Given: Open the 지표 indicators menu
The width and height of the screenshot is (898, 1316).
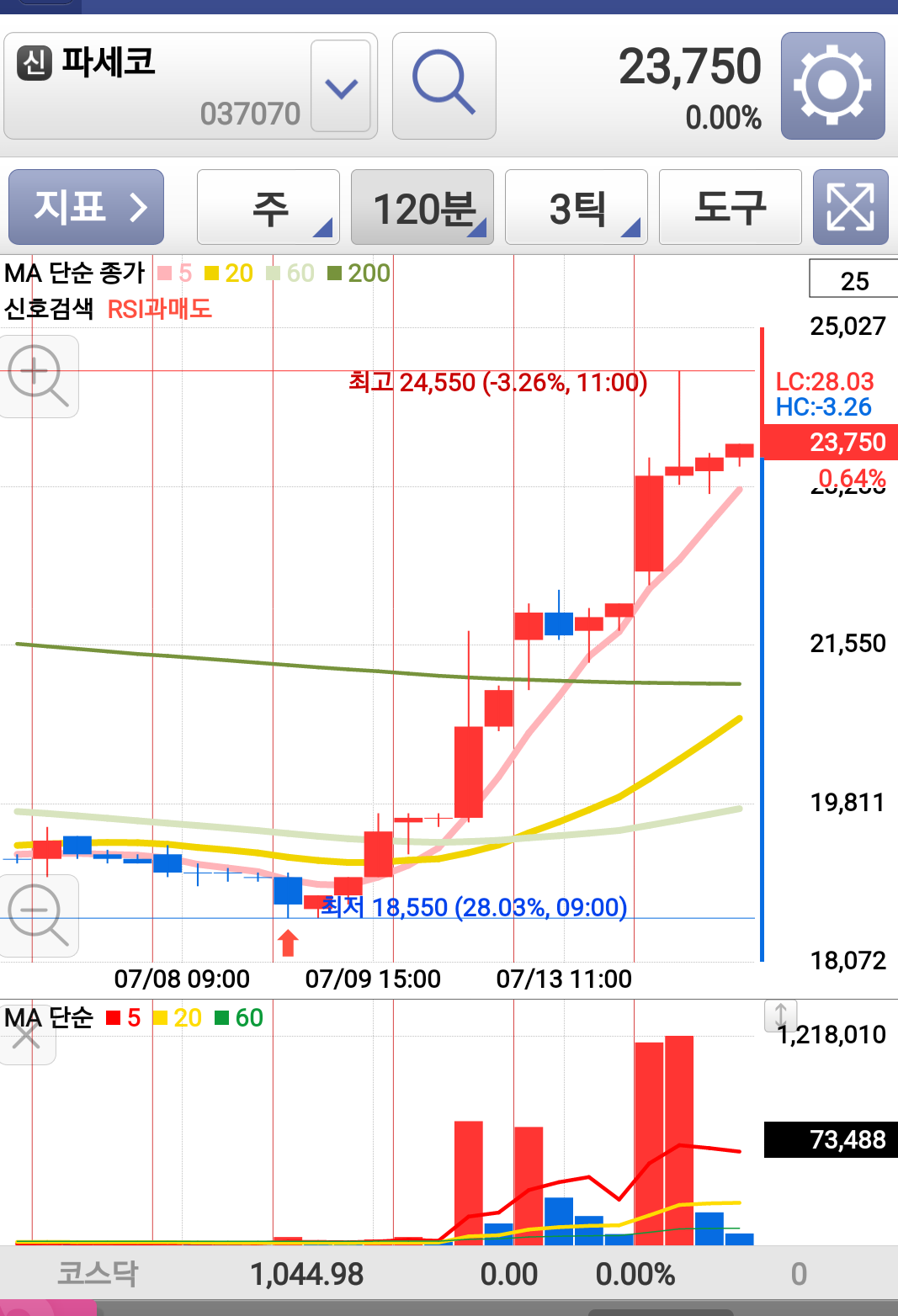Looking at the screenshot, I should [86, 207].
